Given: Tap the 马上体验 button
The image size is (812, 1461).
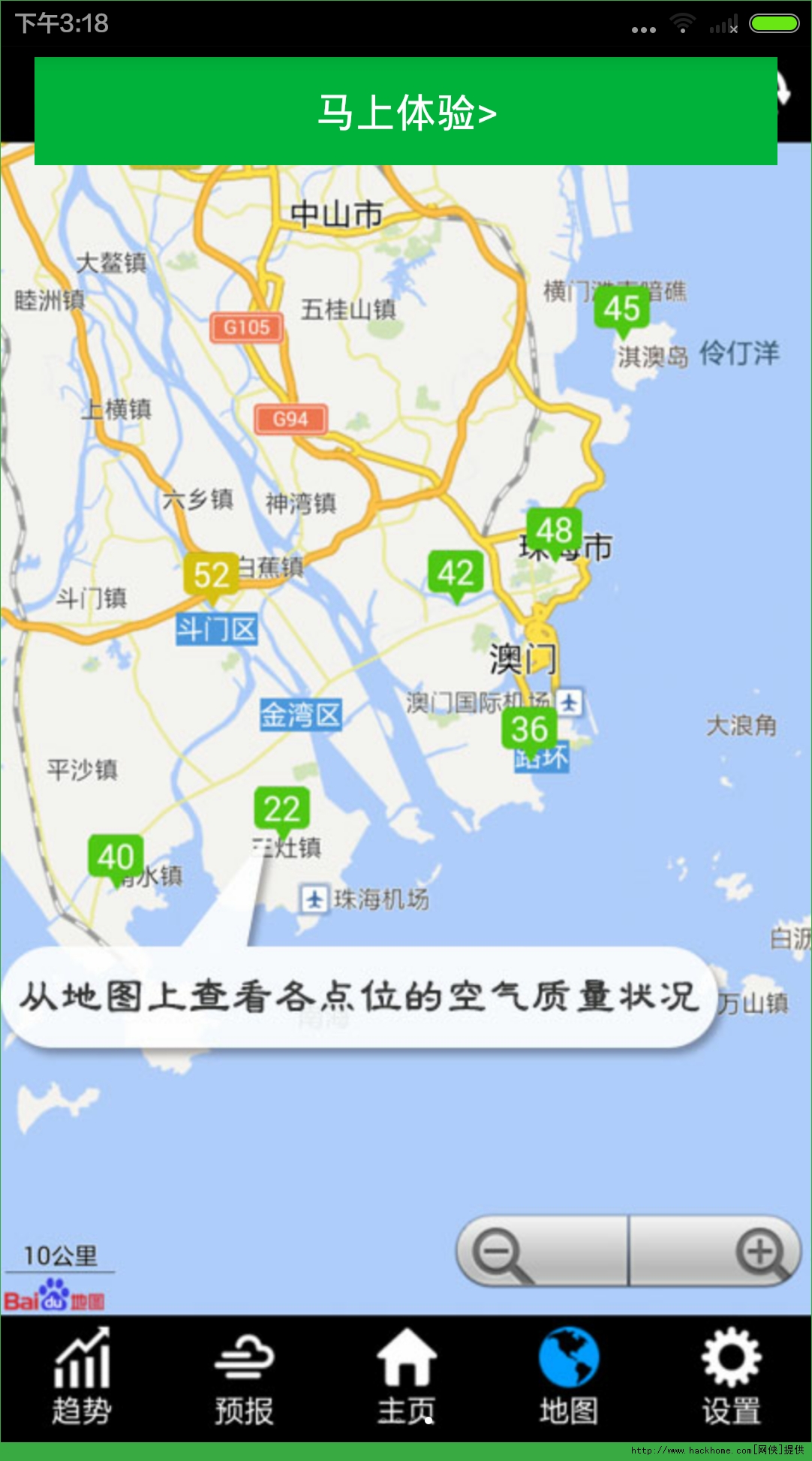Looking at the screenshot, I should pyautogui.click(x=406, y=112).
